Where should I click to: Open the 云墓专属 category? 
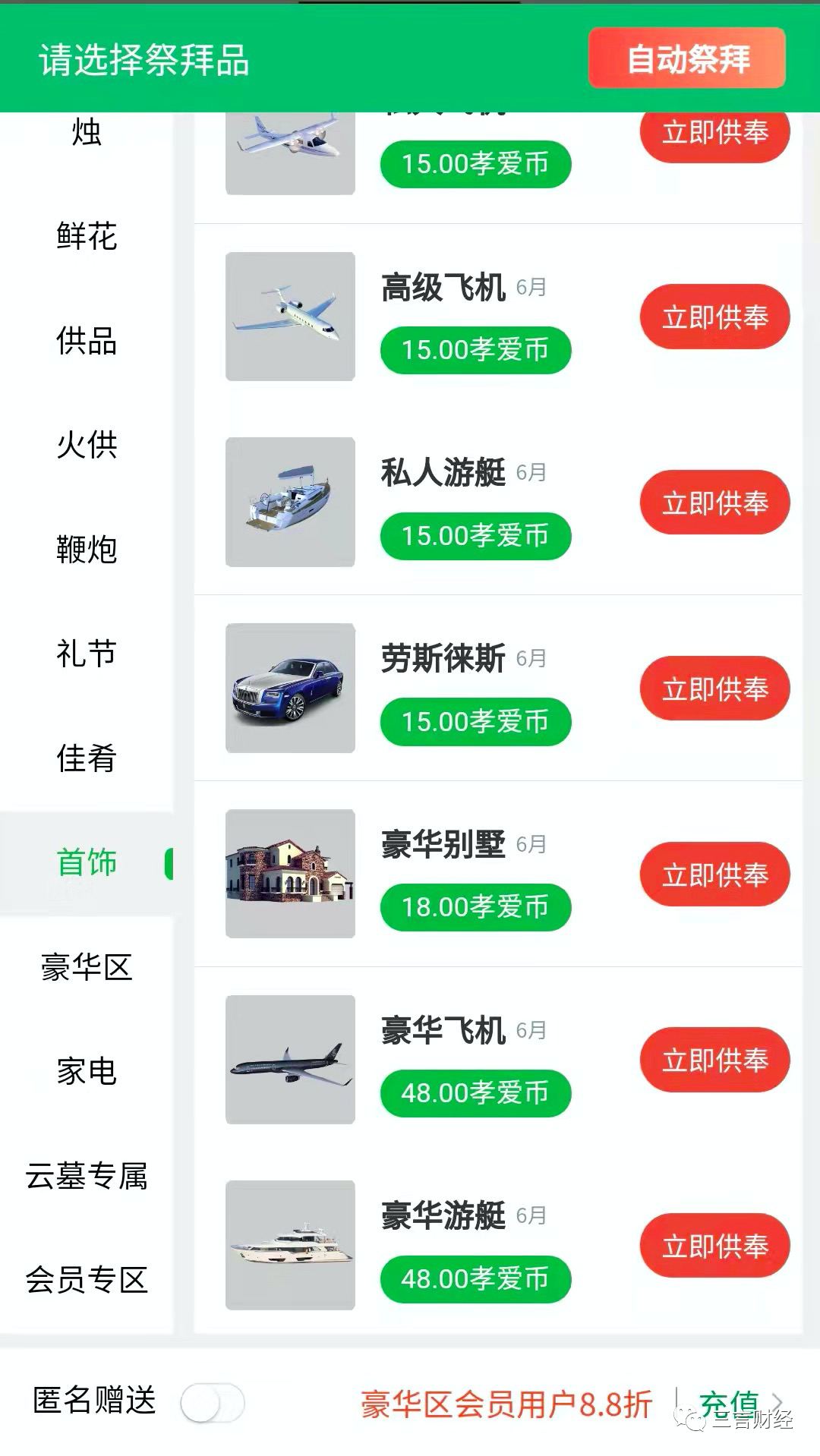(x=87, y=1176)
